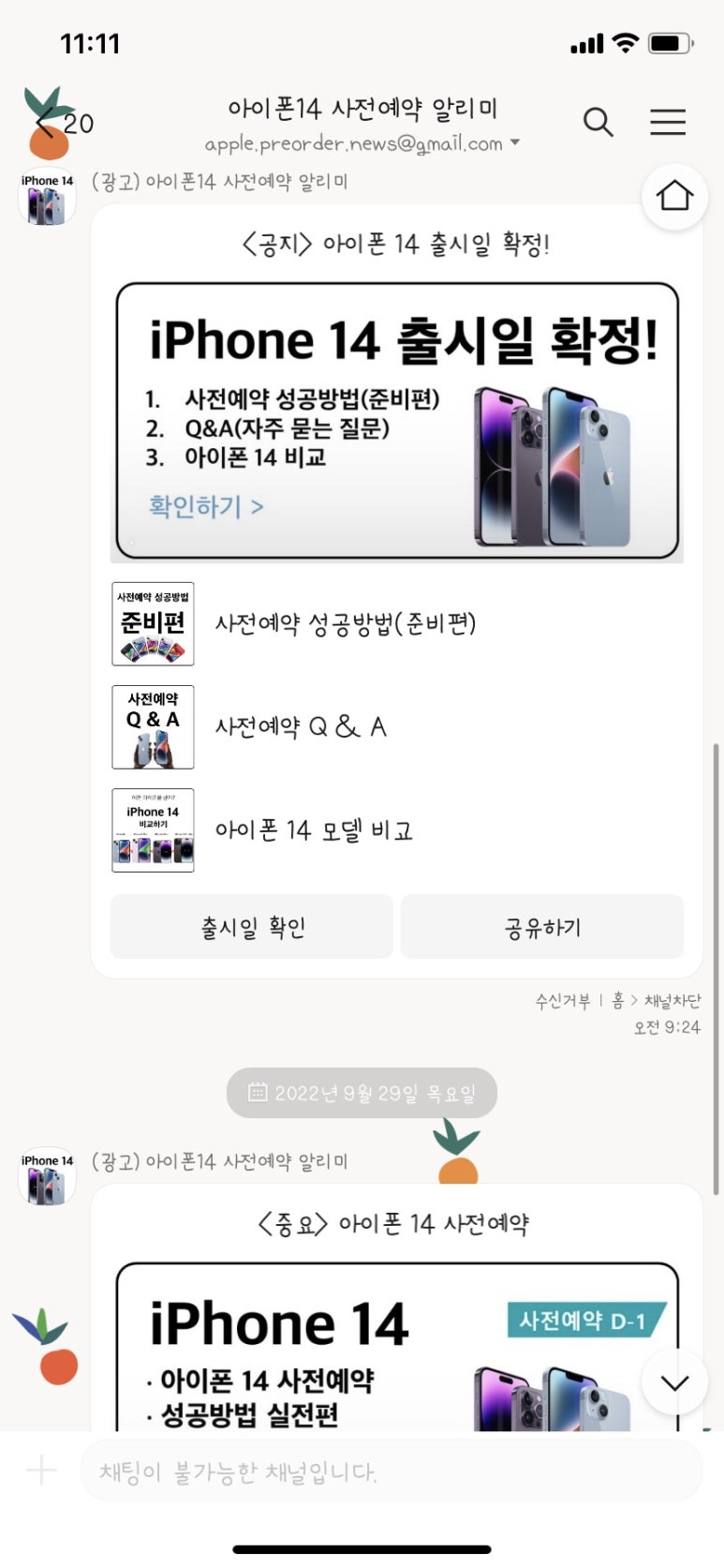
Task: Open the iPhone 14 사전예약 D-1 banner
Action: coord(397,1346)
